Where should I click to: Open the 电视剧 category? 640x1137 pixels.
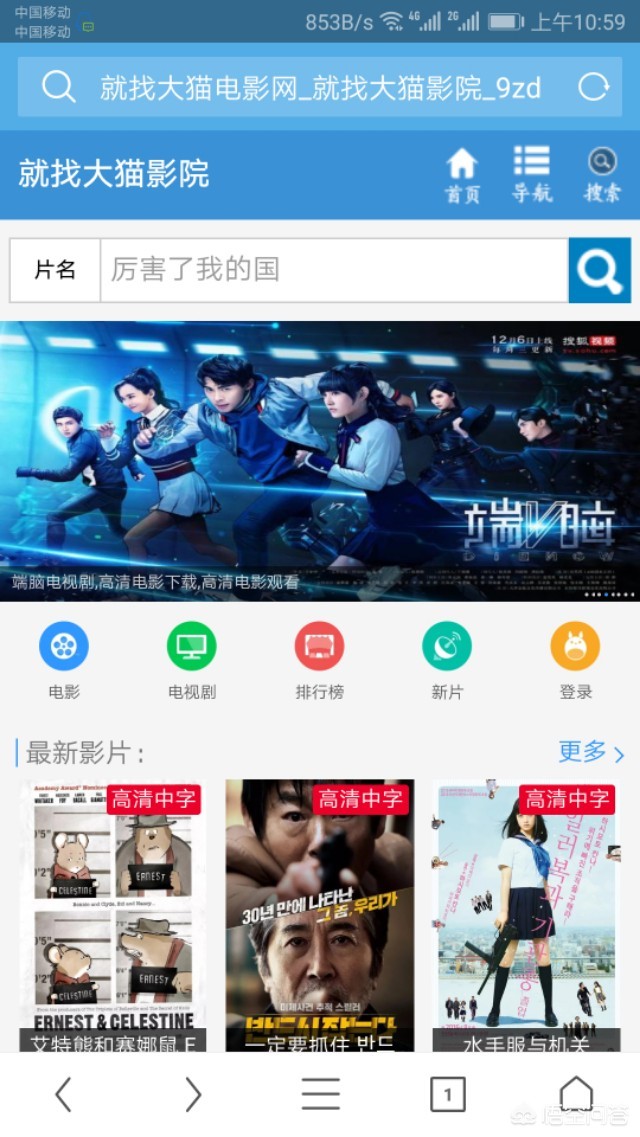point(191,661)
